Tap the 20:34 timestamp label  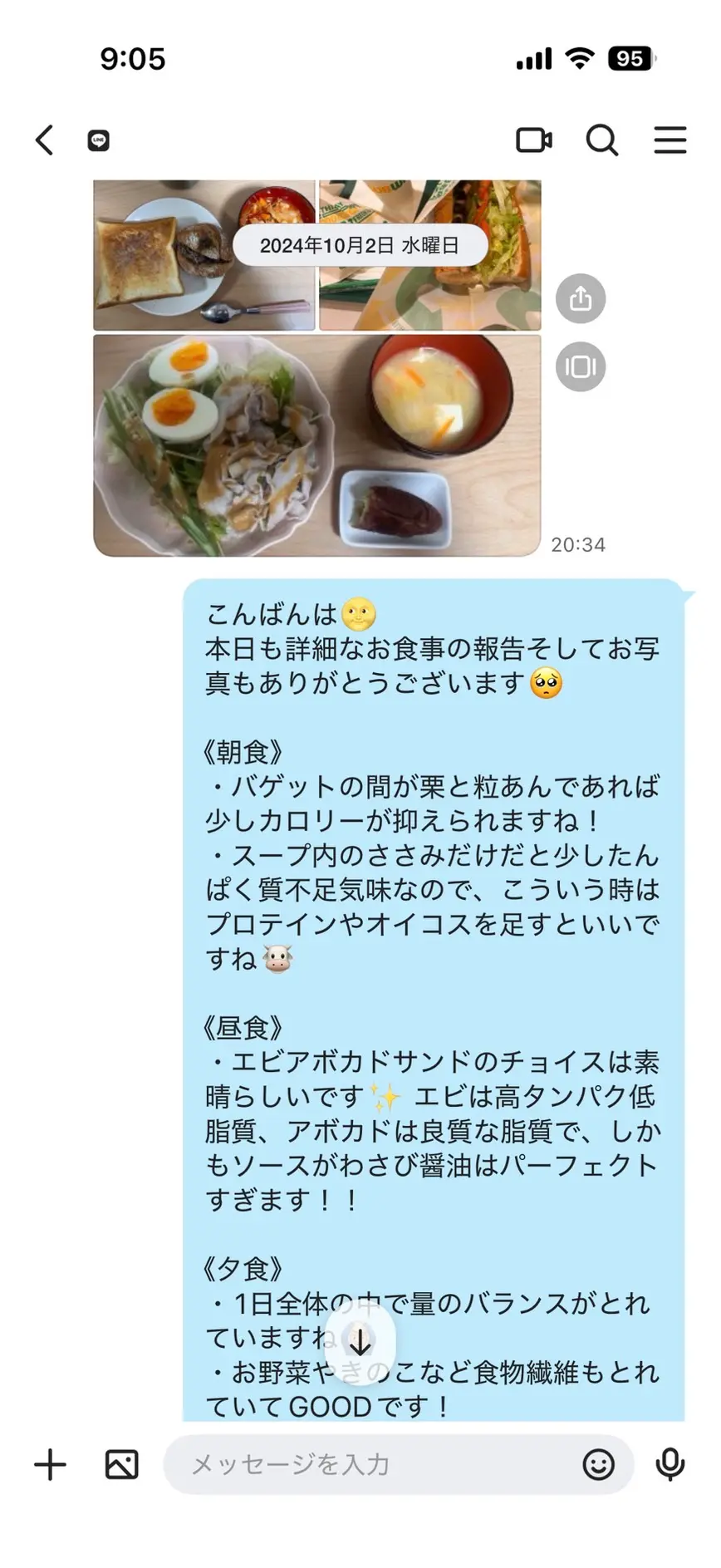(579, 545)
